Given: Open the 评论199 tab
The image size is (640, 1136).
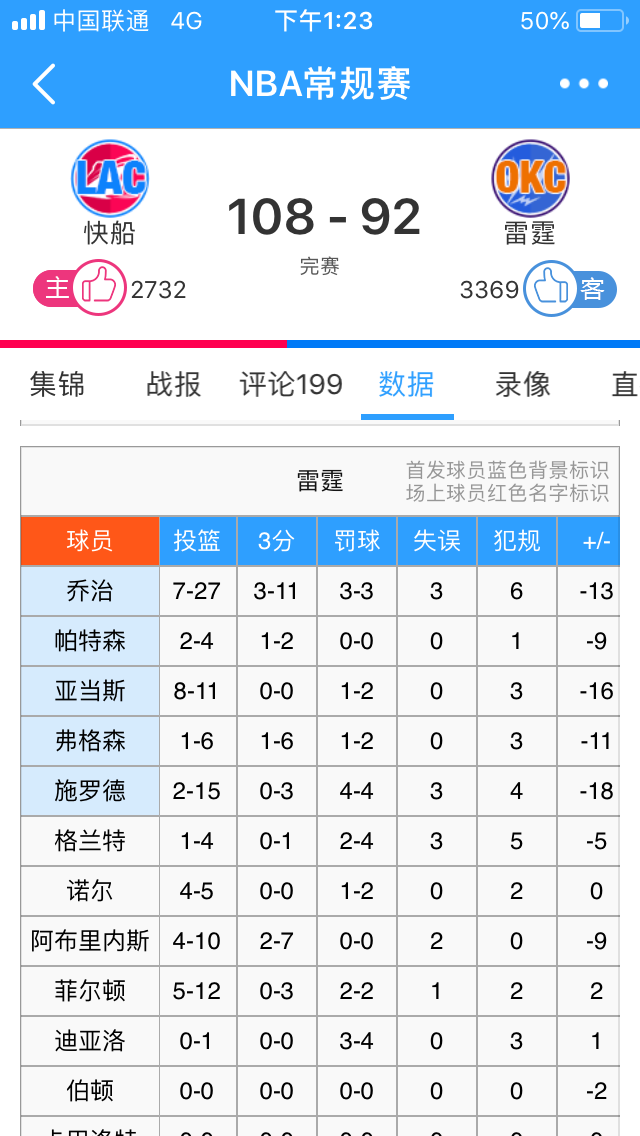Looking at the screenshot, I should pyautogui.click(x=291, y=385).
